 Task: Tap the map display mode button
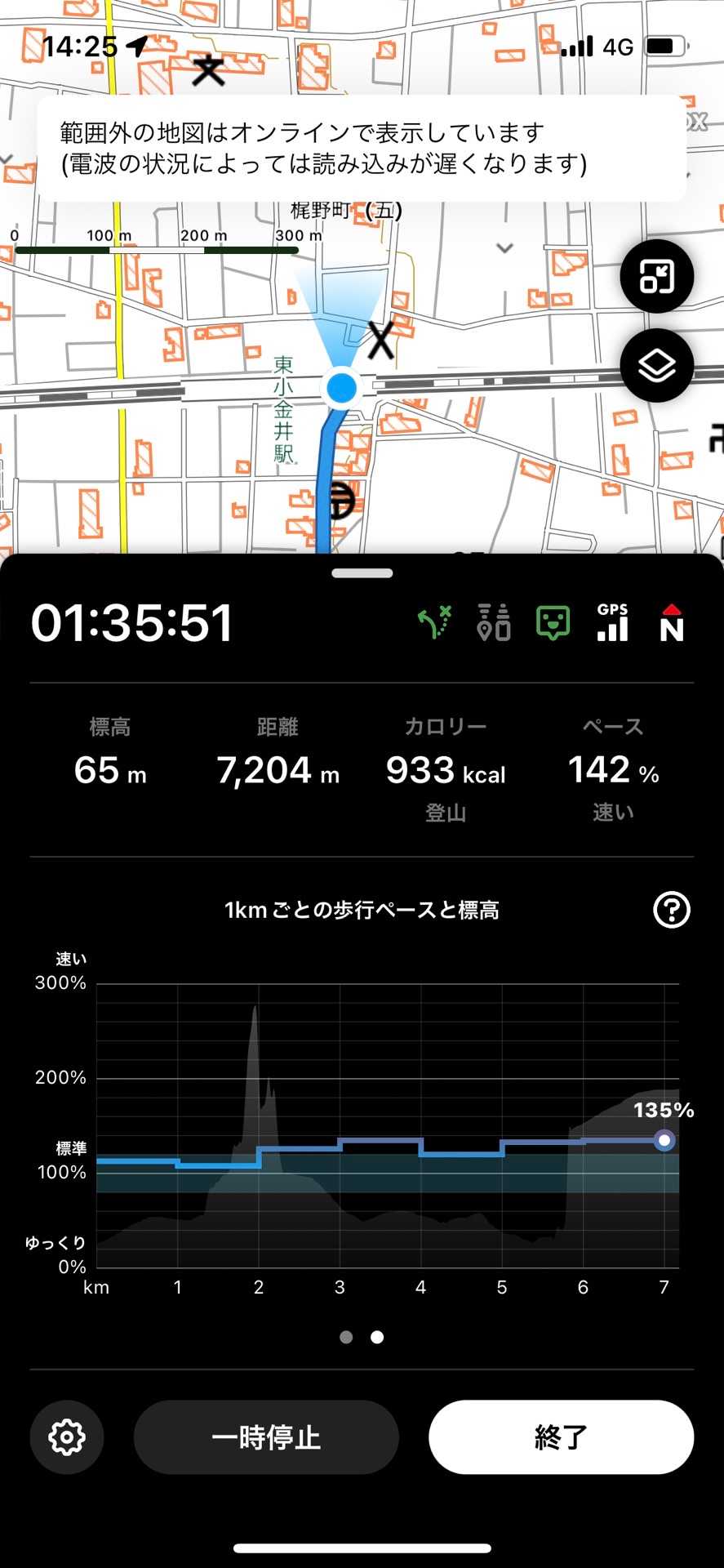click(x=656, y=277)
